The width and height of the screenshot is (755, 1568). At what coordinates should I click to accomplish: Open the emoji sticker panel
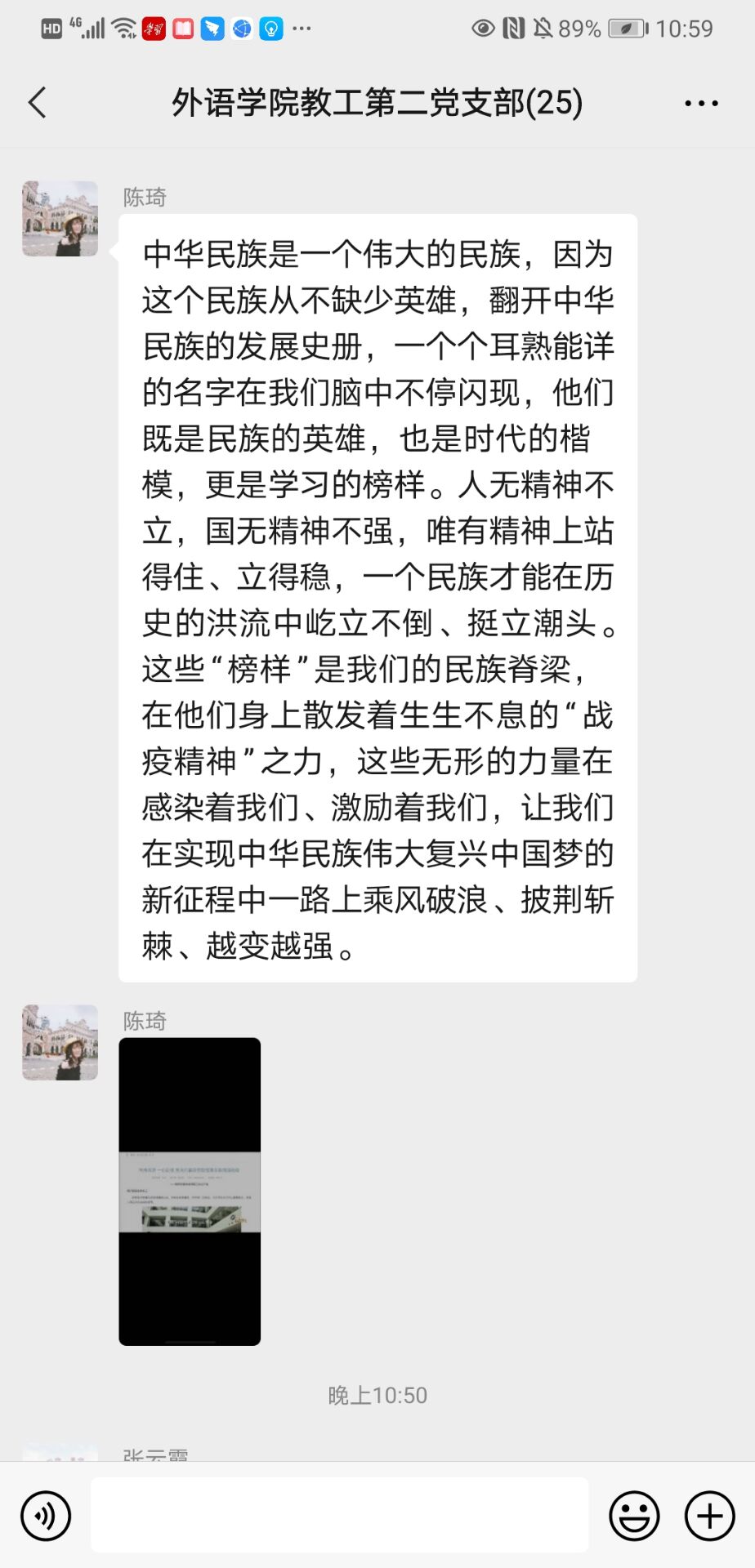click(x=634, y=1516)
